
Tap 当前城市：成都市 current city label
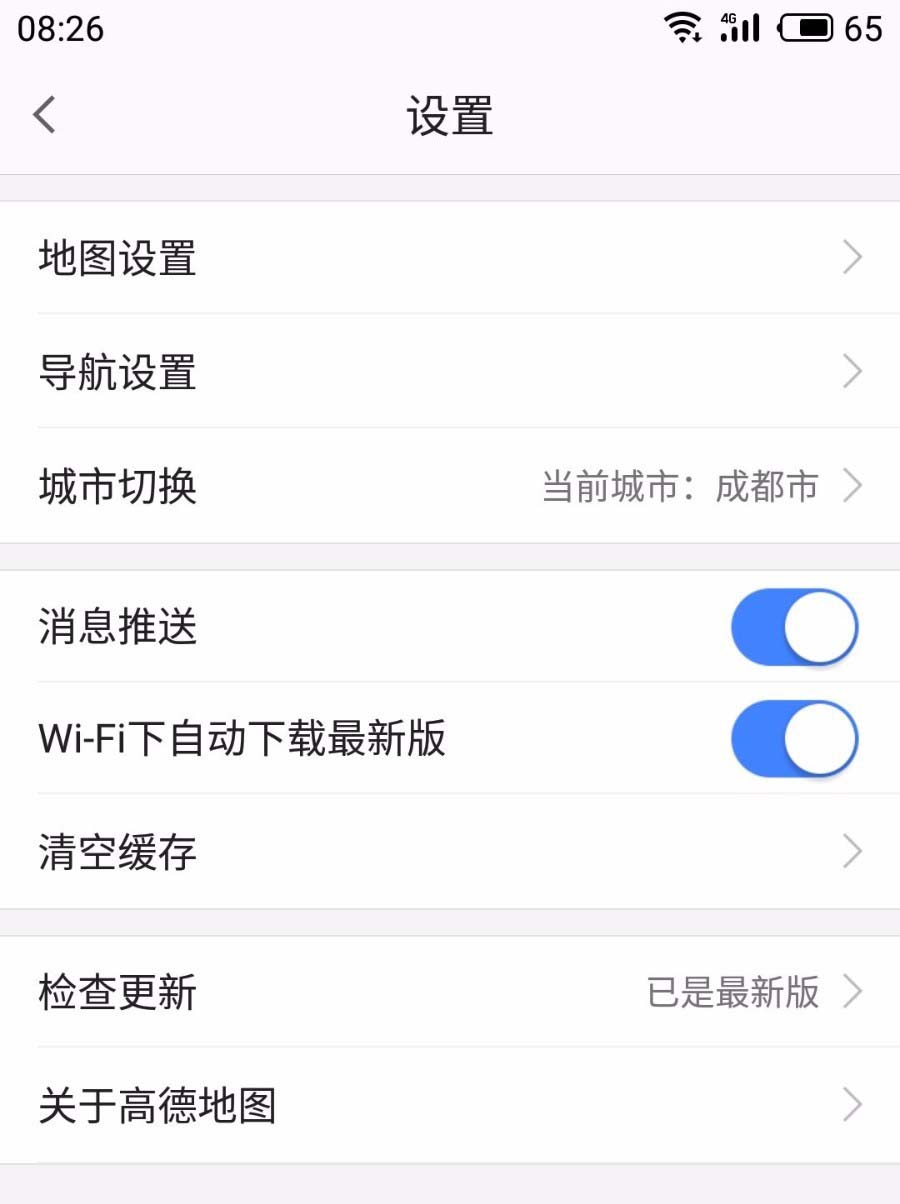point(678,486)
